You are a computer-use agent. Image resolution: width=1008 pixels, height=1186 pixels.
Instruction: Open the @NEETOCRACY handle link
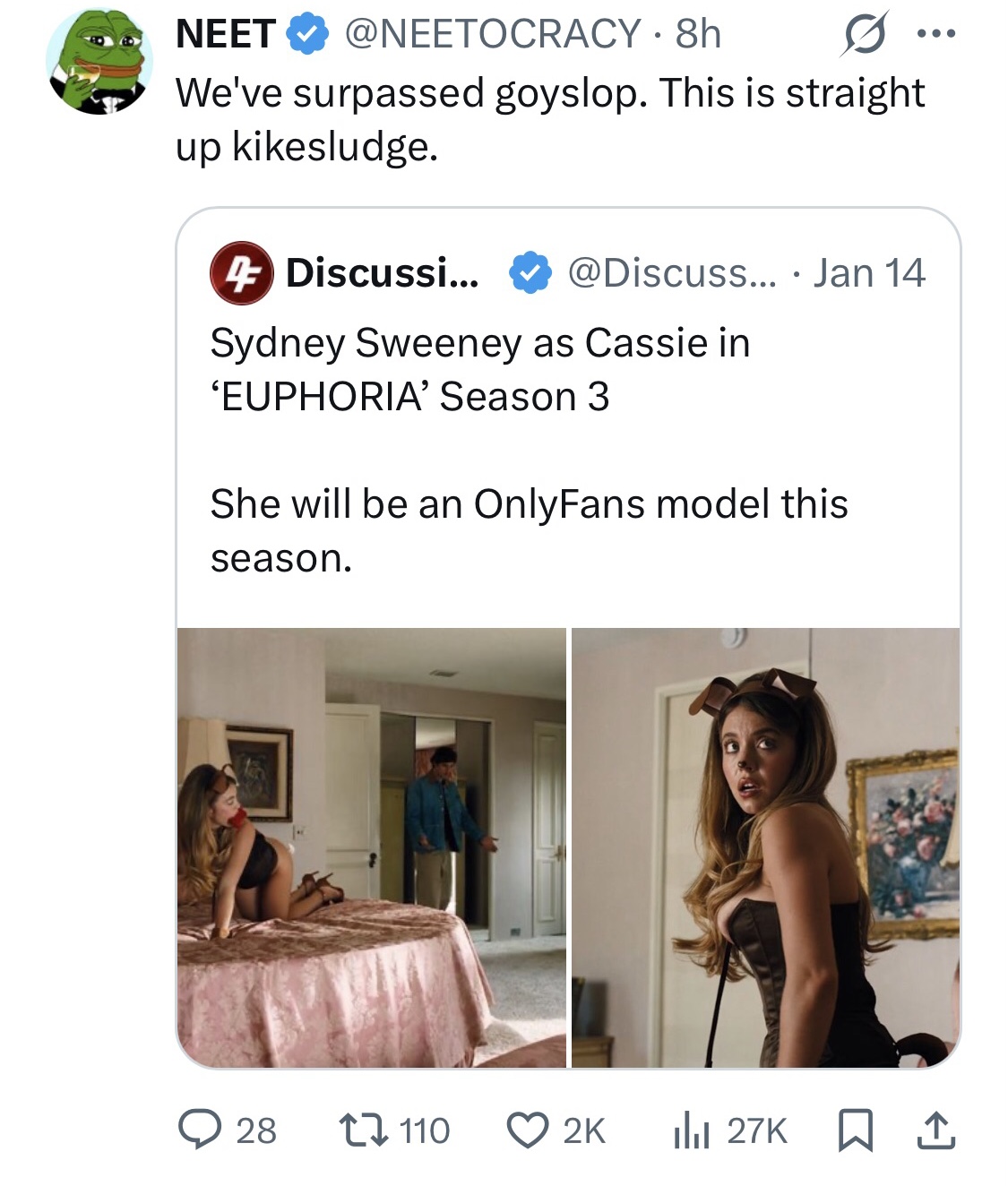(493, 34)
